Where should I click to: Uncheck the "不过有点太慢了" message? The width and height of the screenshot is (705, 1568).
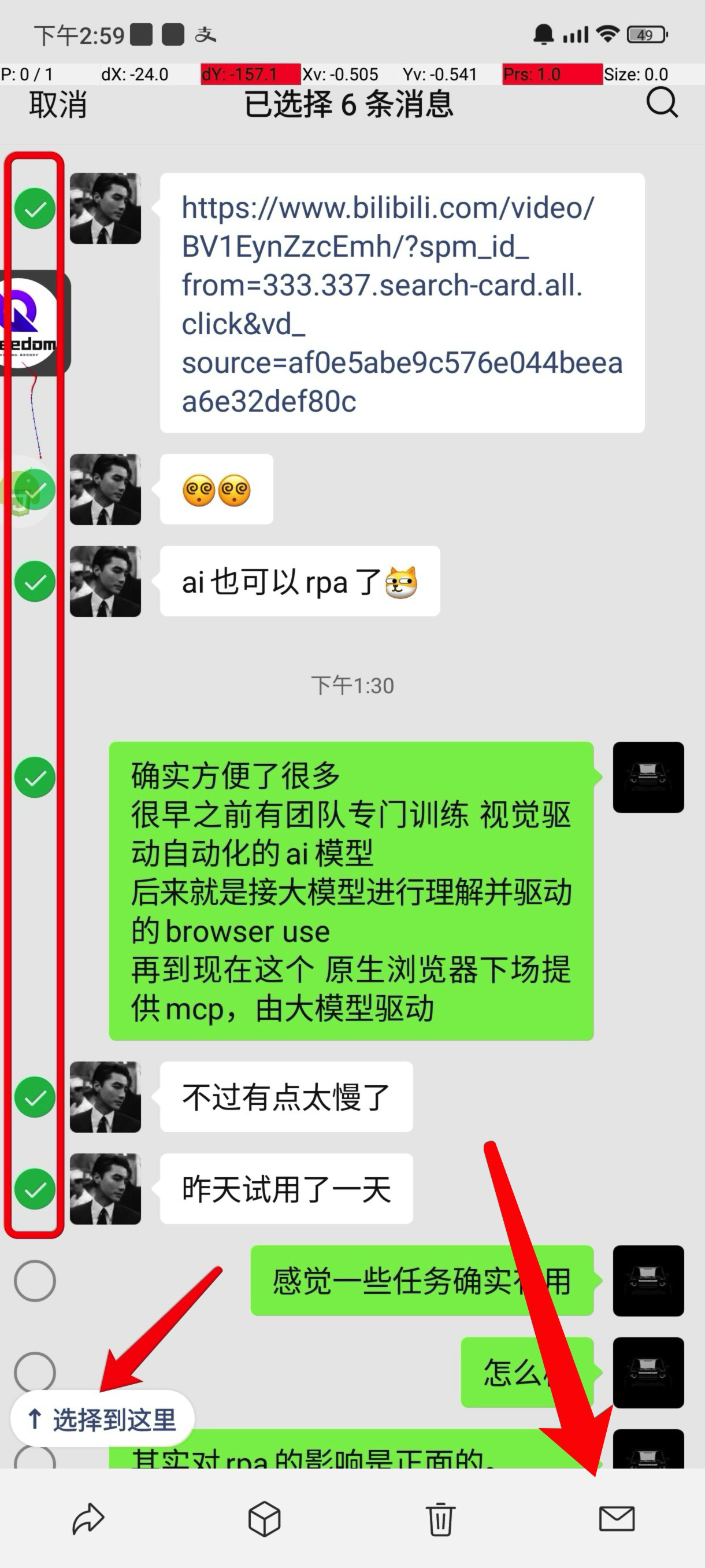pos(35,1097)
